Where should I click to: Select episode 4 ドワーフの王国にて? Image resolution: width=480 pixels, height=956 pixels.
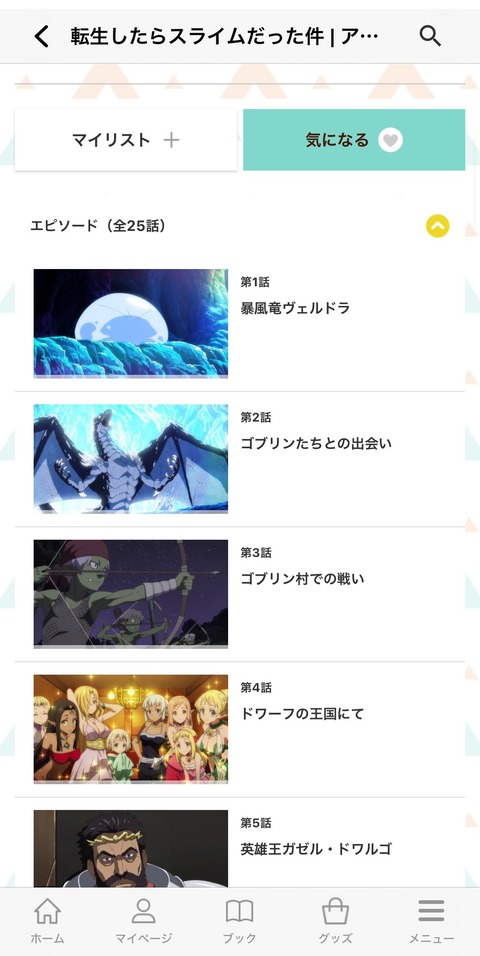(240, 730)
